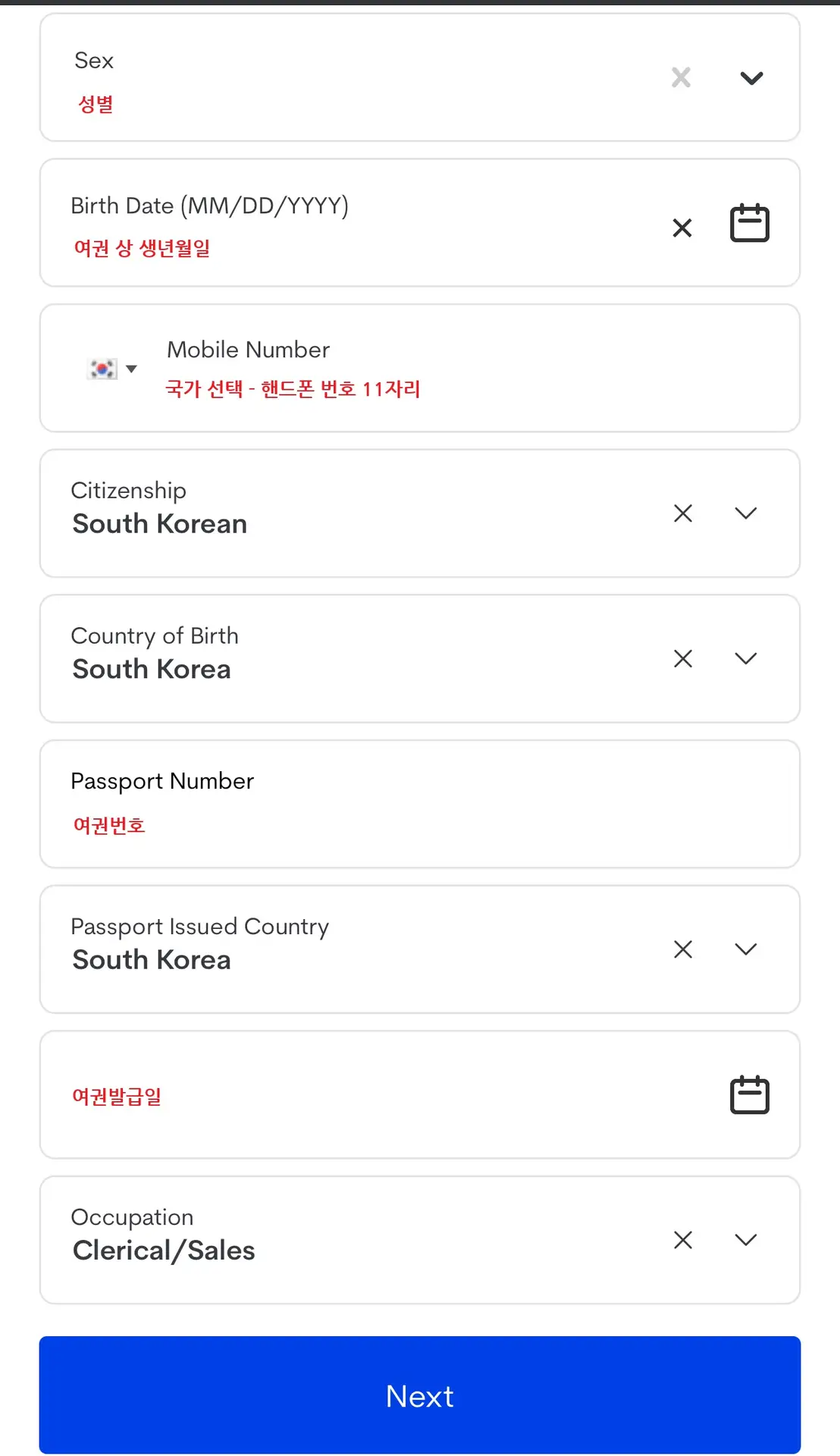The width and height of the screenshot is (840, 1456).
Task: Expand the Sex dropdown
Action: point(751,77)
